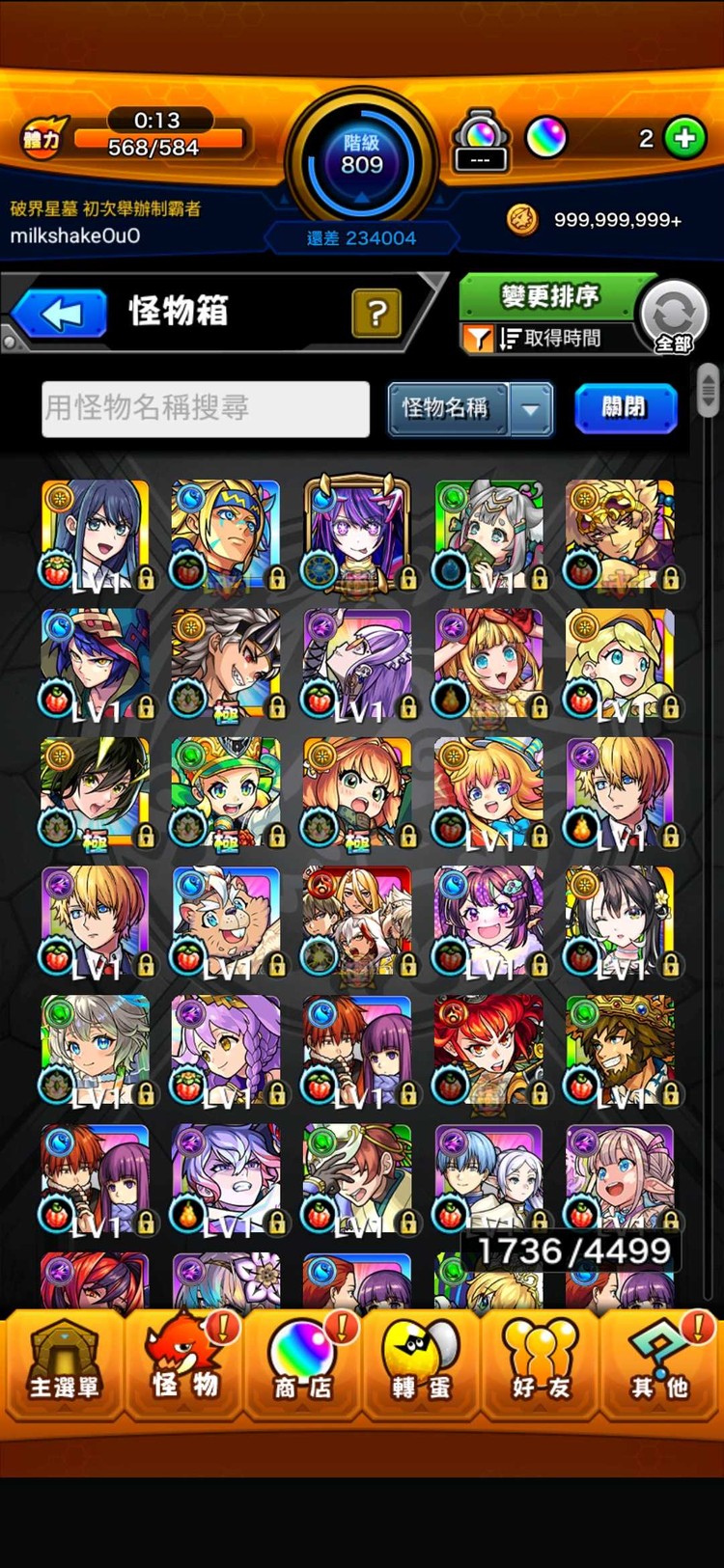Focus the monster name search field
Screen dimensions: 724x1568
[x=205, y=408]
